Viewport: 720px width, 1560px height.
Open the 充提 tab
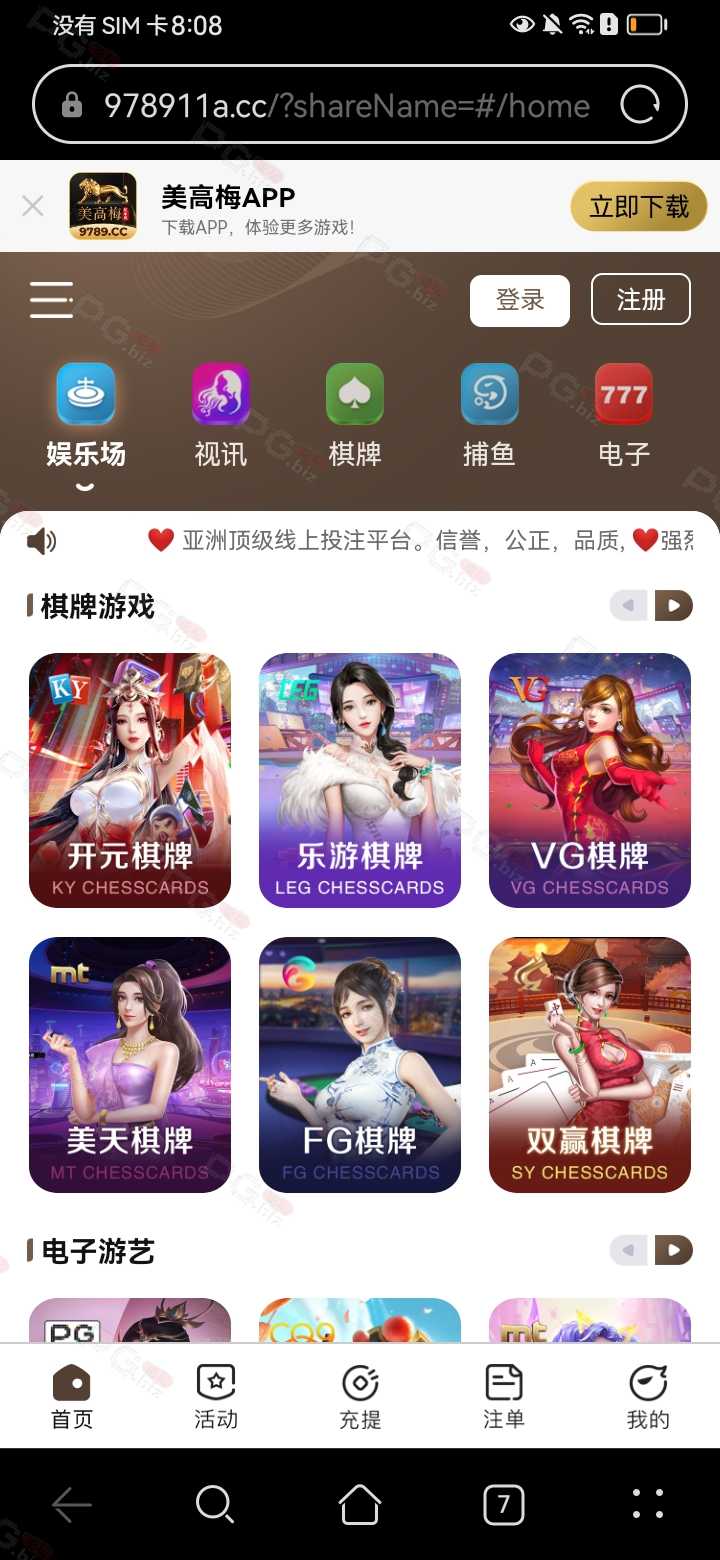coord(360,1397)
